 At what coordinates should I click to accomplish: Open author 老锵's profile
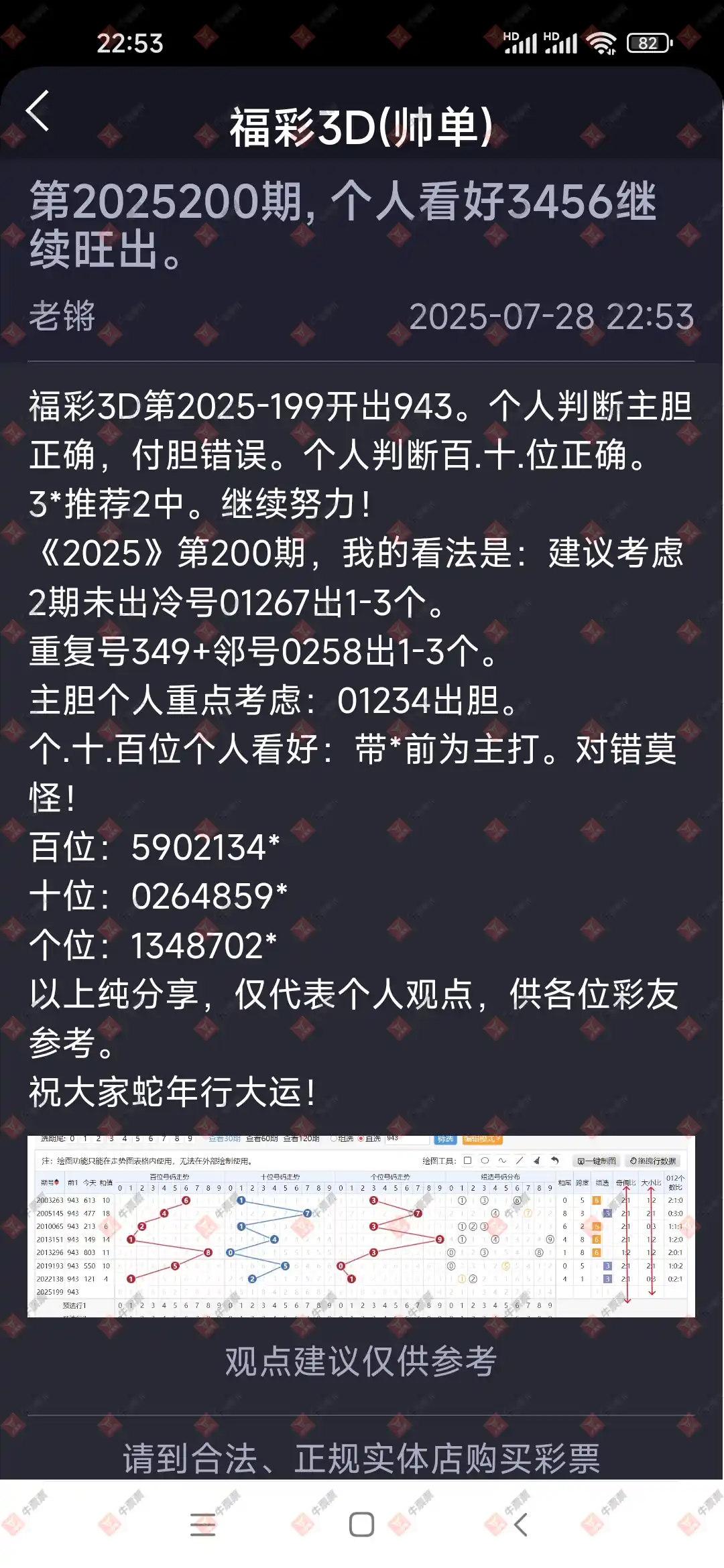pyautogui.click(x=62, y=316)
